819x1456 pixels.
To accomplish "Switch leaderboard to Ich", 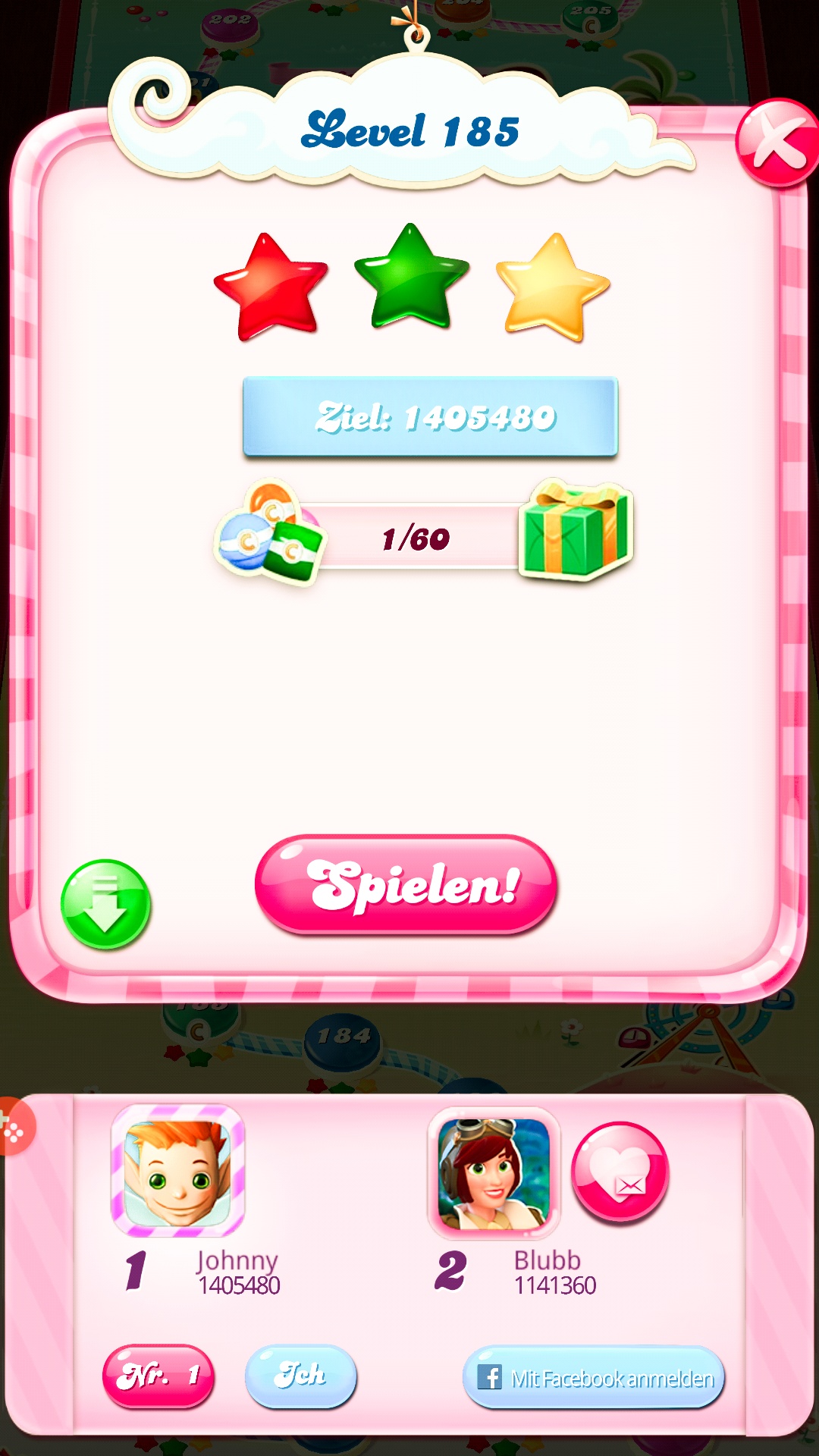I will (301, 1376).
